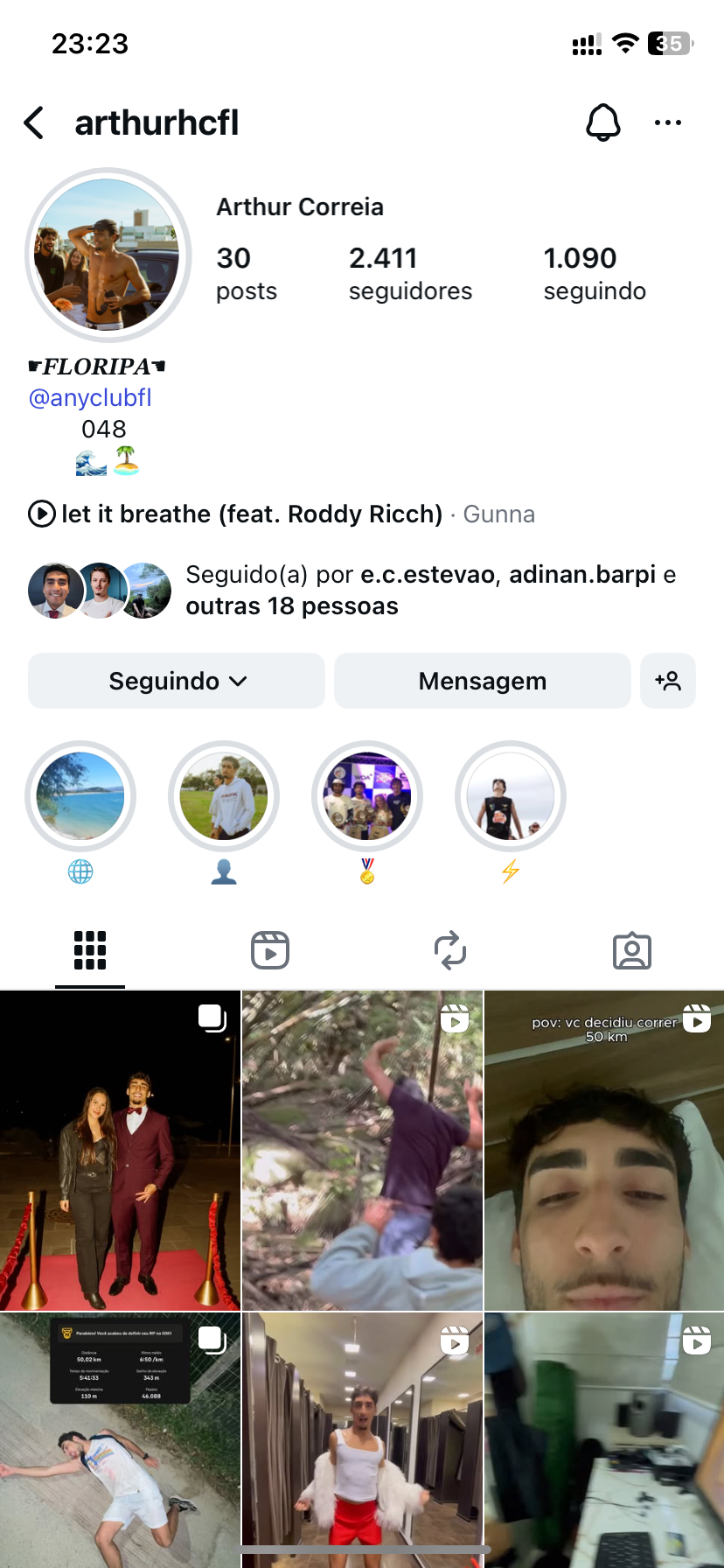The height and width of the screenshot is (1568, 724).
Task: View the profile picture story
Action: coord(108,255)
